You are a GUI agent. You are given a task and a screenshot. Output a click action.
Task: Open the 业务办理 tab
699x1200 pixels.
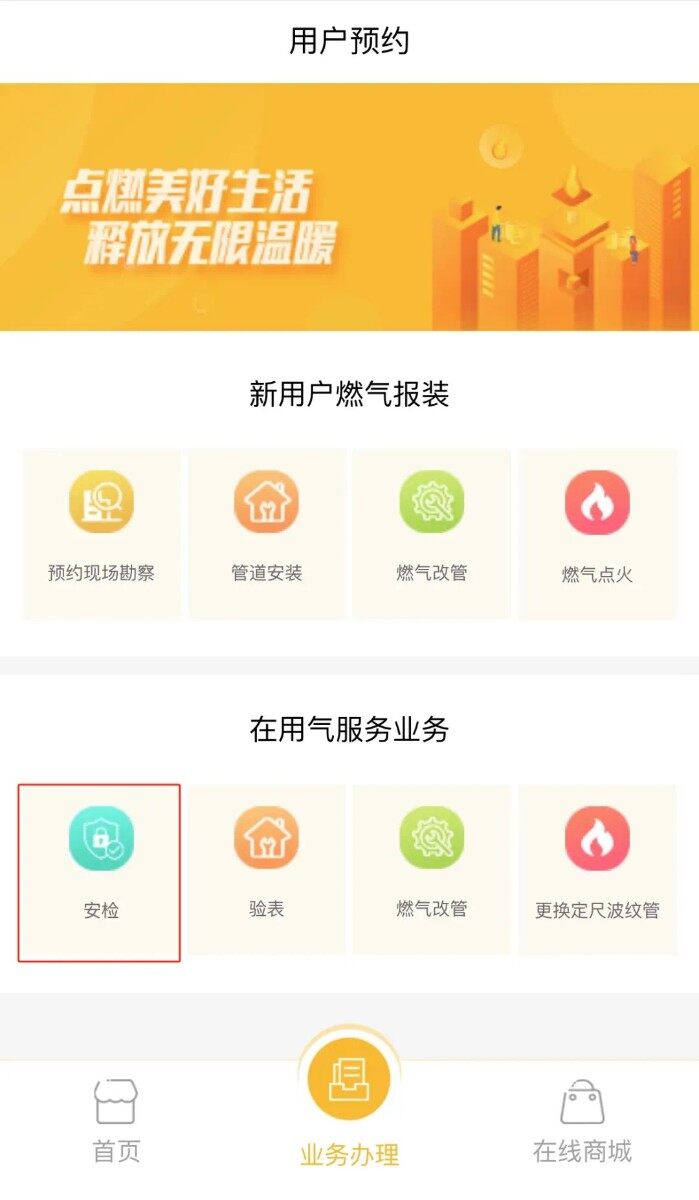(349, 1110)
